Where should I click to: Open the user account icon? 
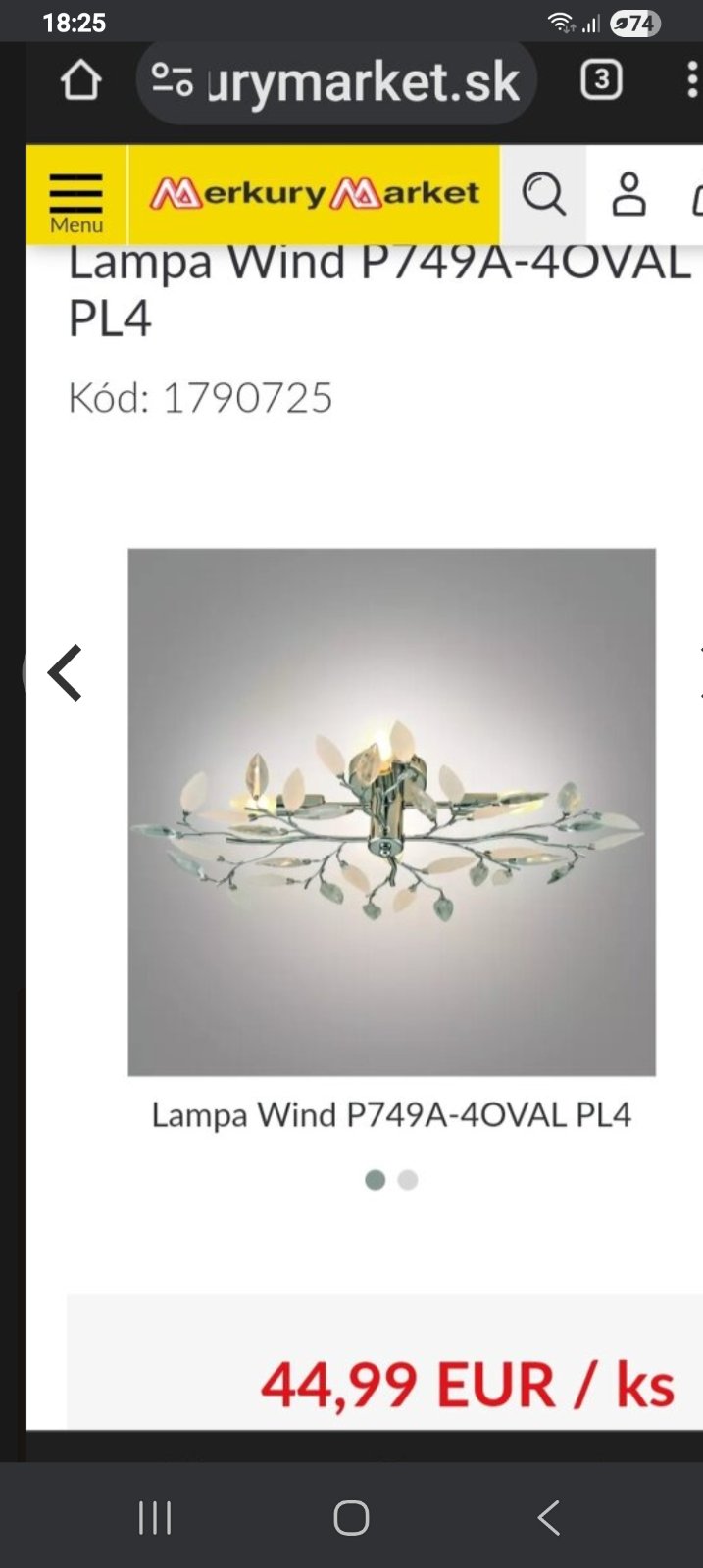pos(628,194)
